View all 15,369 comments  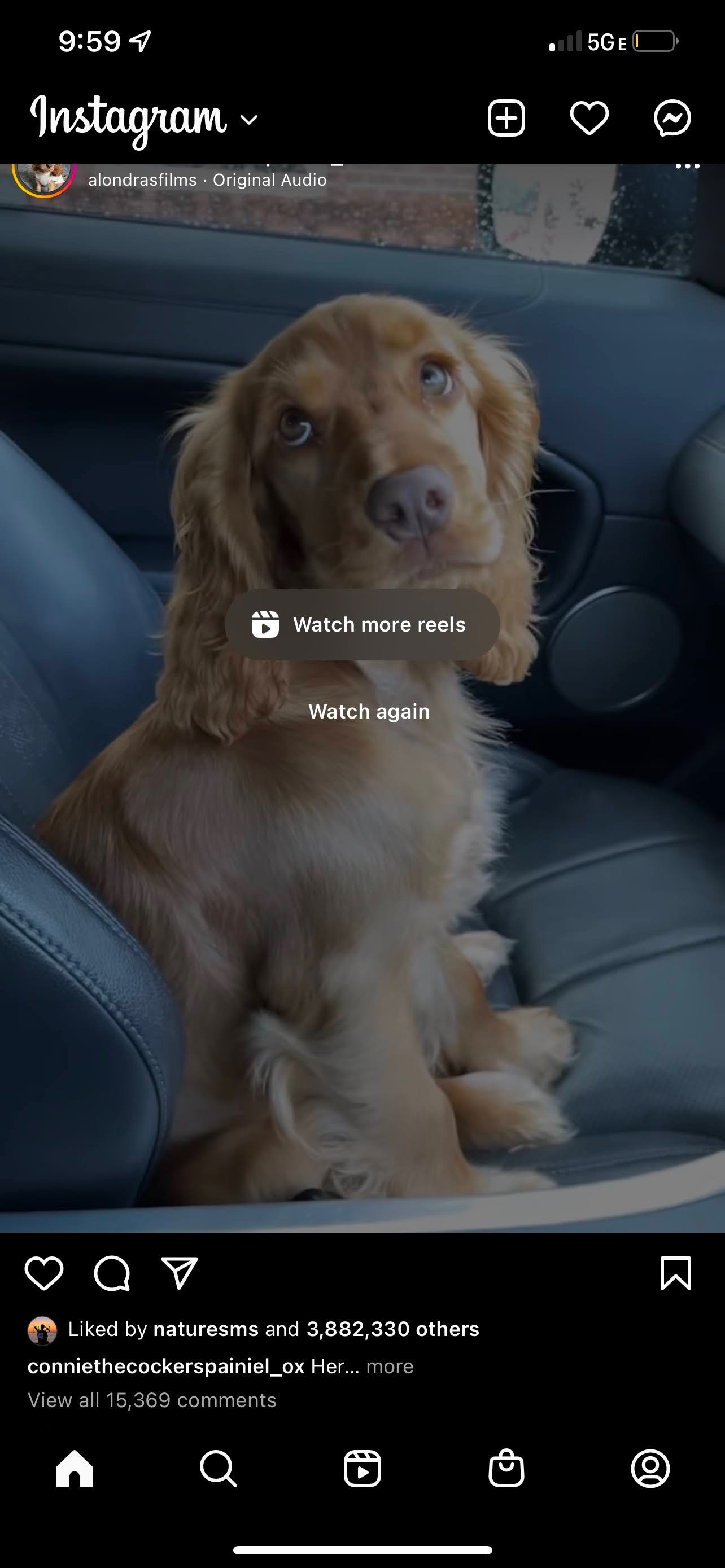click(x=152, y=1400)
